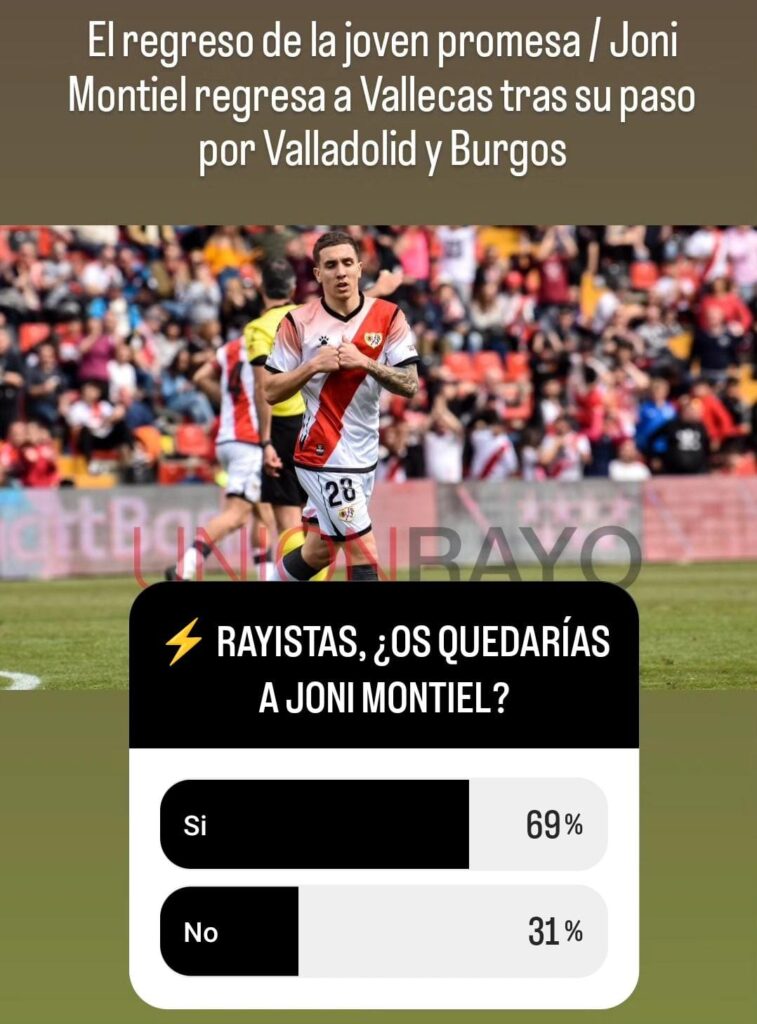Click the jersey number 28 on the shorts
Screen dimensions: 757x1024
pyautogui.click(x=341, y=491)
